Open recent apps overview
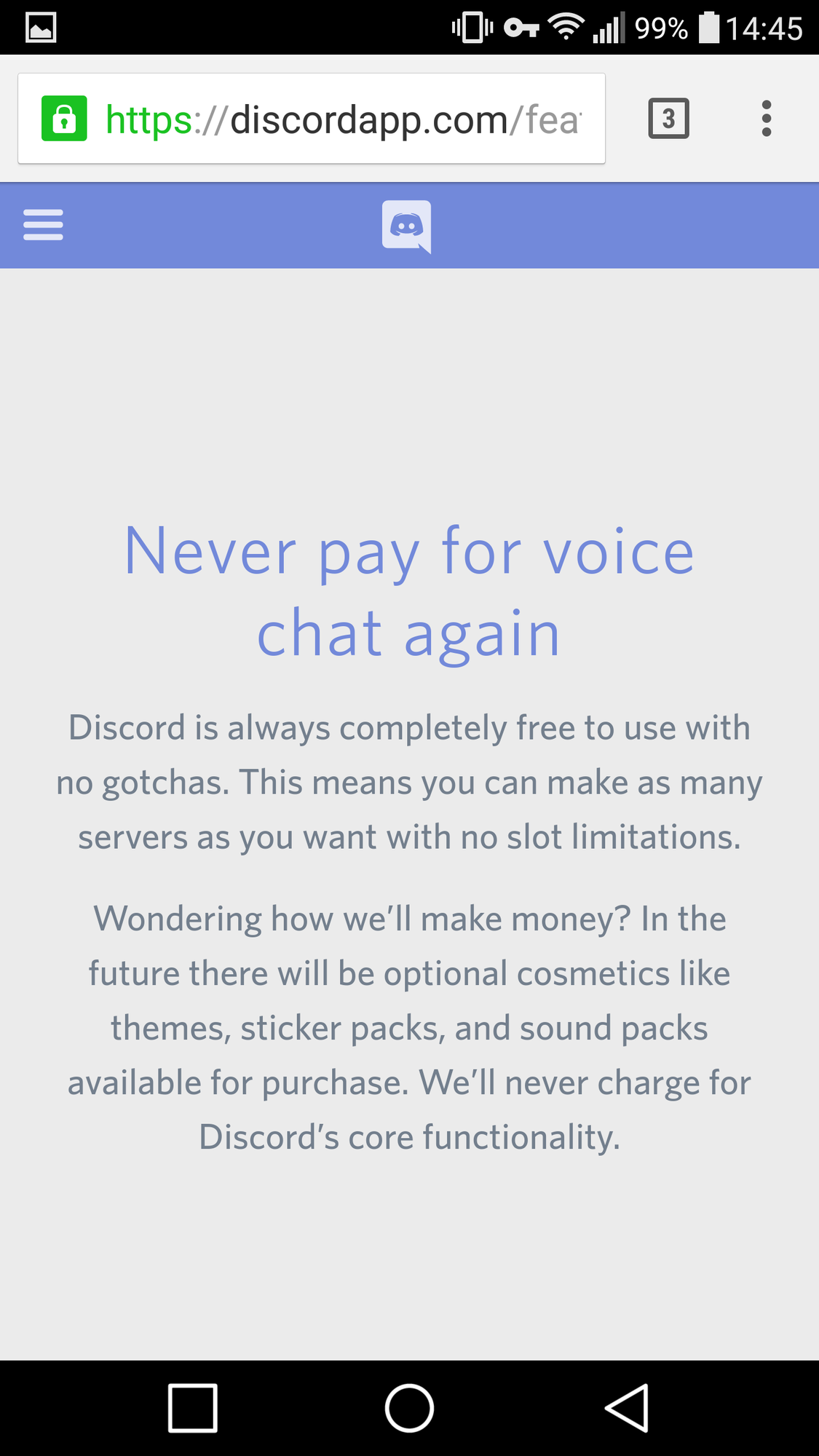 click(x=193, y=1408)
